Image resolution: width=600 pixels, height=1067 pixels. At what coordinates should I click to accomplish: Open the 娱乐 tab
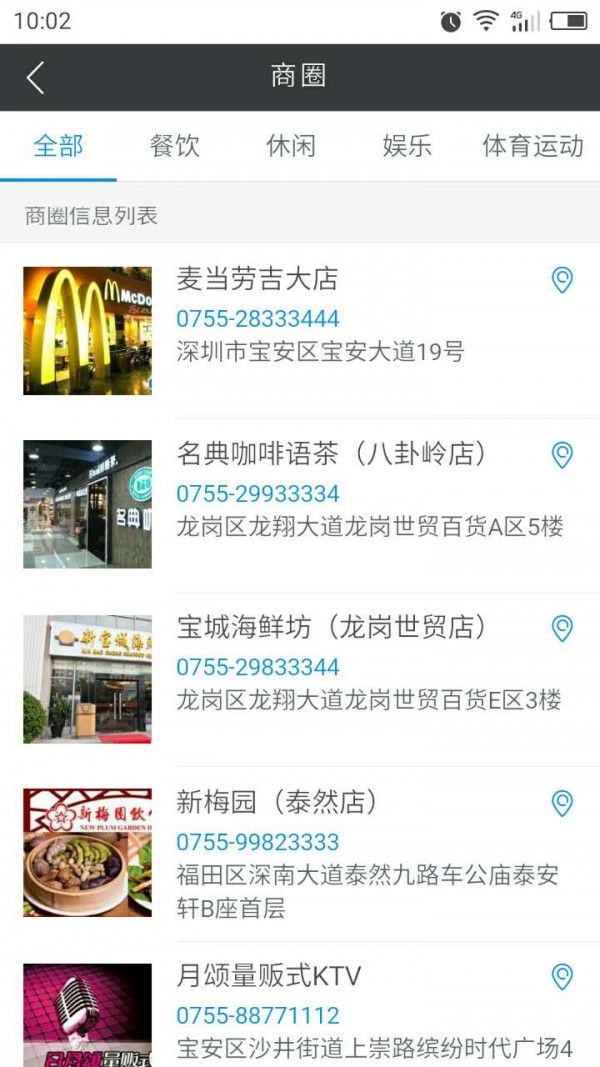pyautogui.click(x=407, y=146)
